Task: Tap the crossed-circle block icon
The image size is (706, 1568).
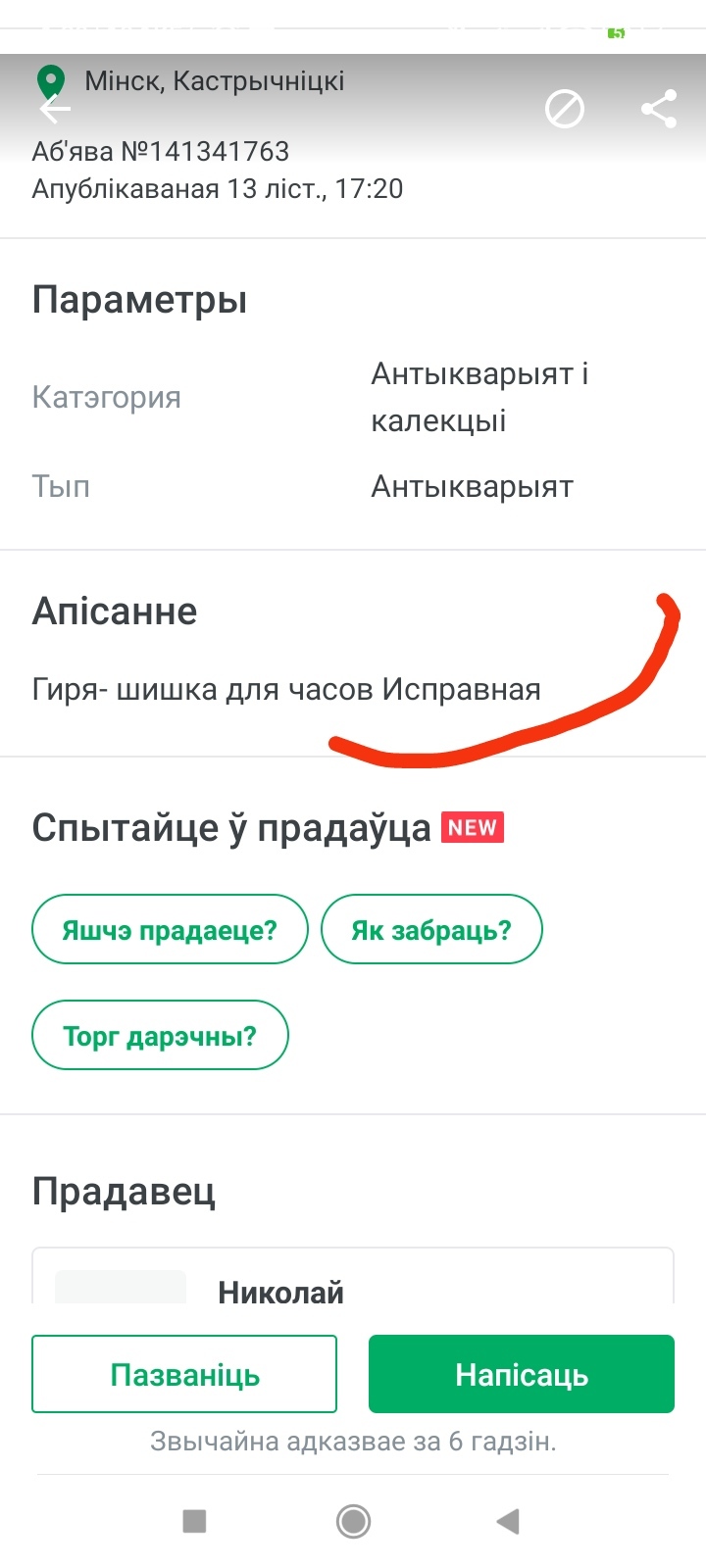Action: (565, 109)
